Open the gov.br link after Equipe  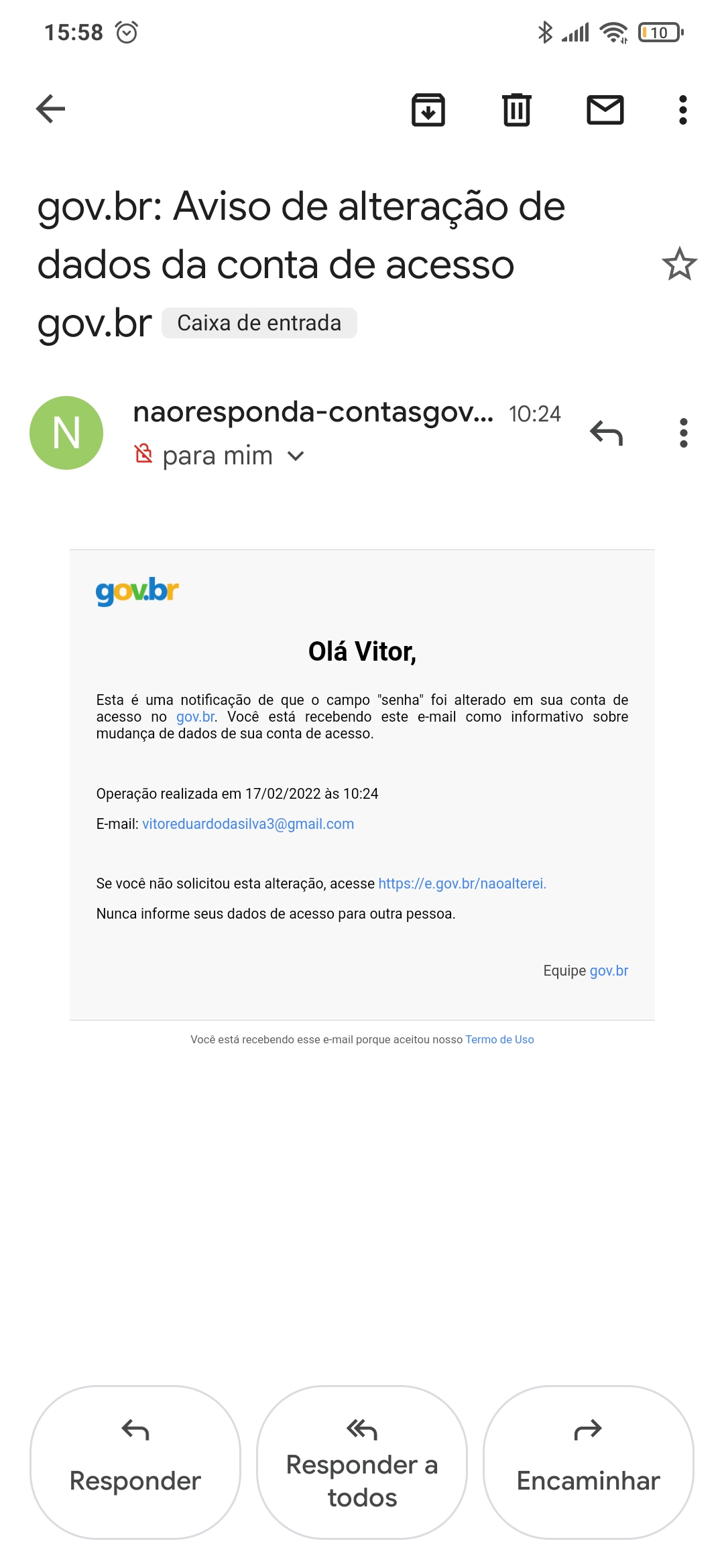pyautogui.click(x=609, y=971)
